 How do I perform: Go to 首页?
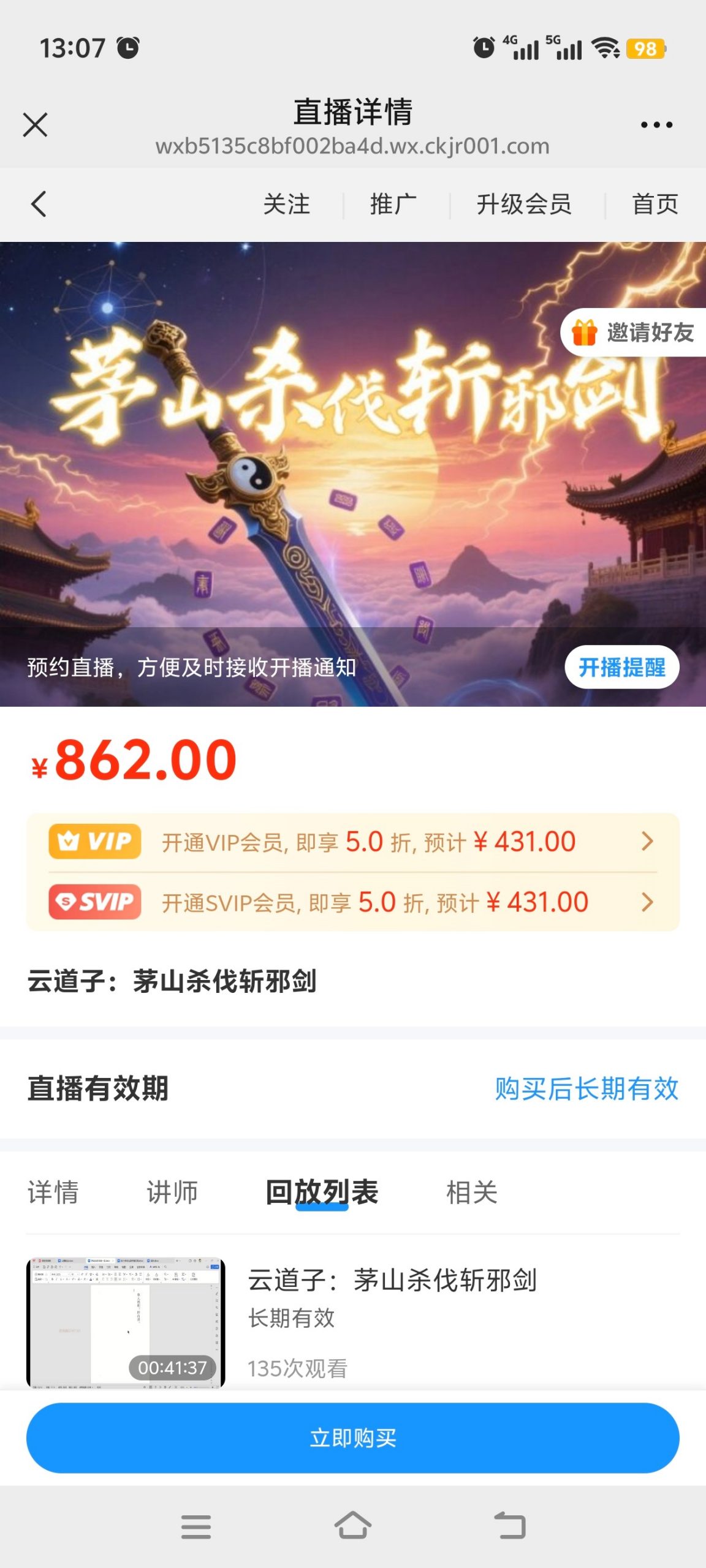pos(655,204)
